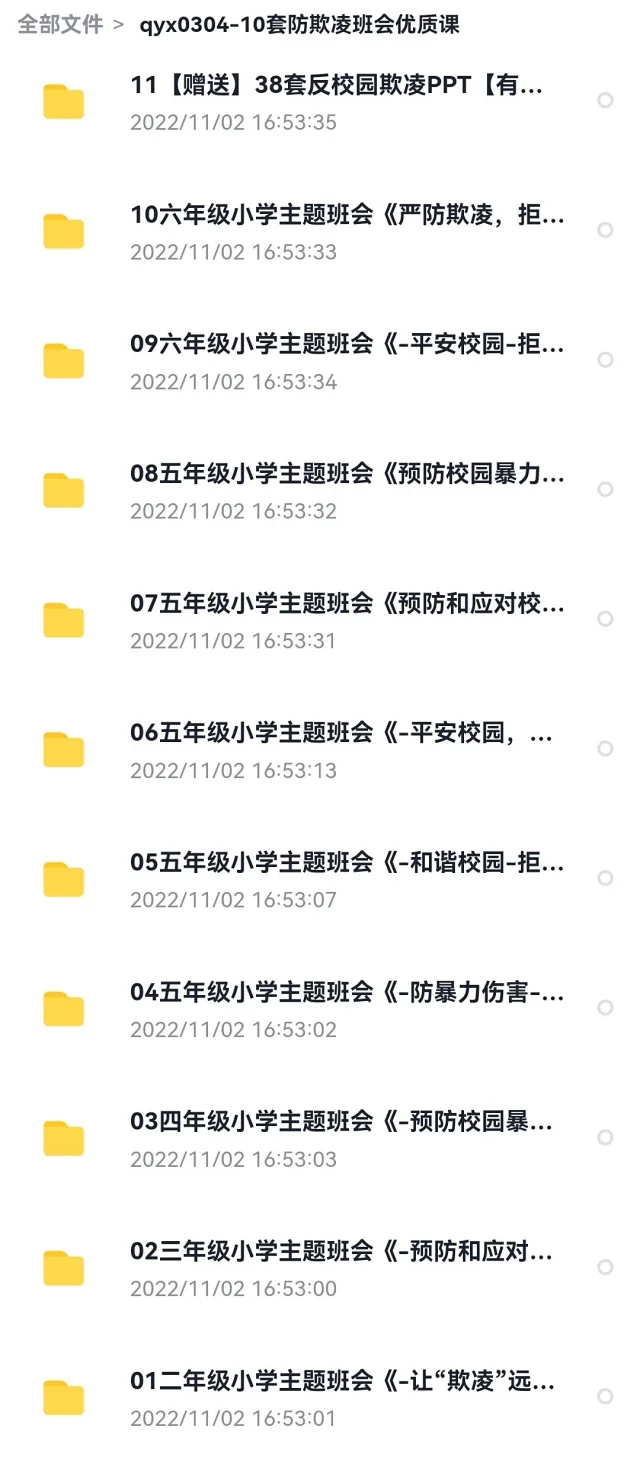Open the 03四年级小学主题班会 folder
Image resolution: width=640 pixels, height=1468 pixels.
tap(340, 1122)
